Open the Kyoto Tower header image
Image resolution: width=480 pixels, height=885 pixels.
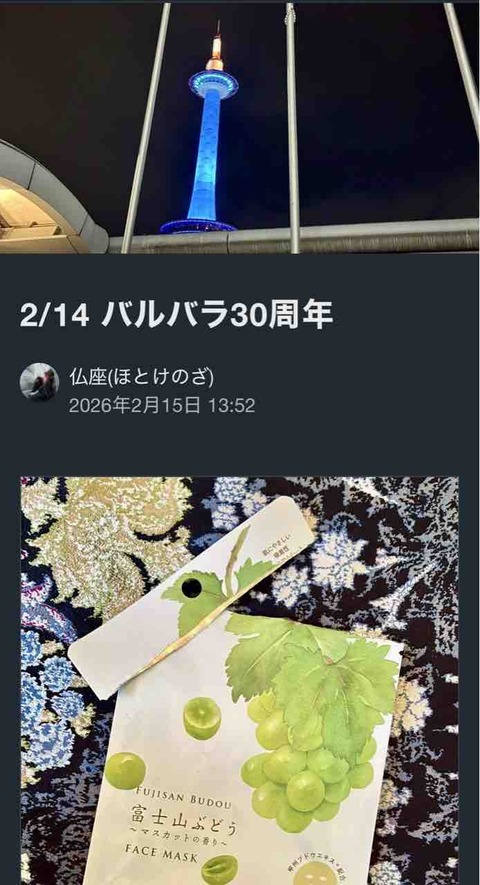point(240,128)
